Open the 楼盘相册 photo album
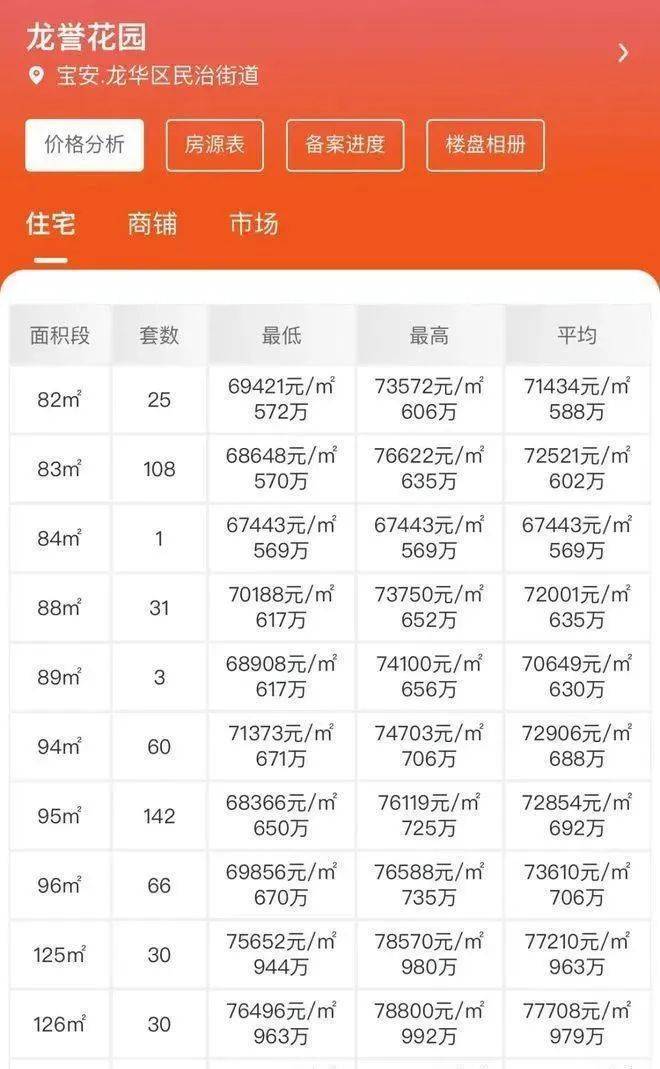This screenshot has height=1069, width=660. pyautogui.click(x=485, y=145)
